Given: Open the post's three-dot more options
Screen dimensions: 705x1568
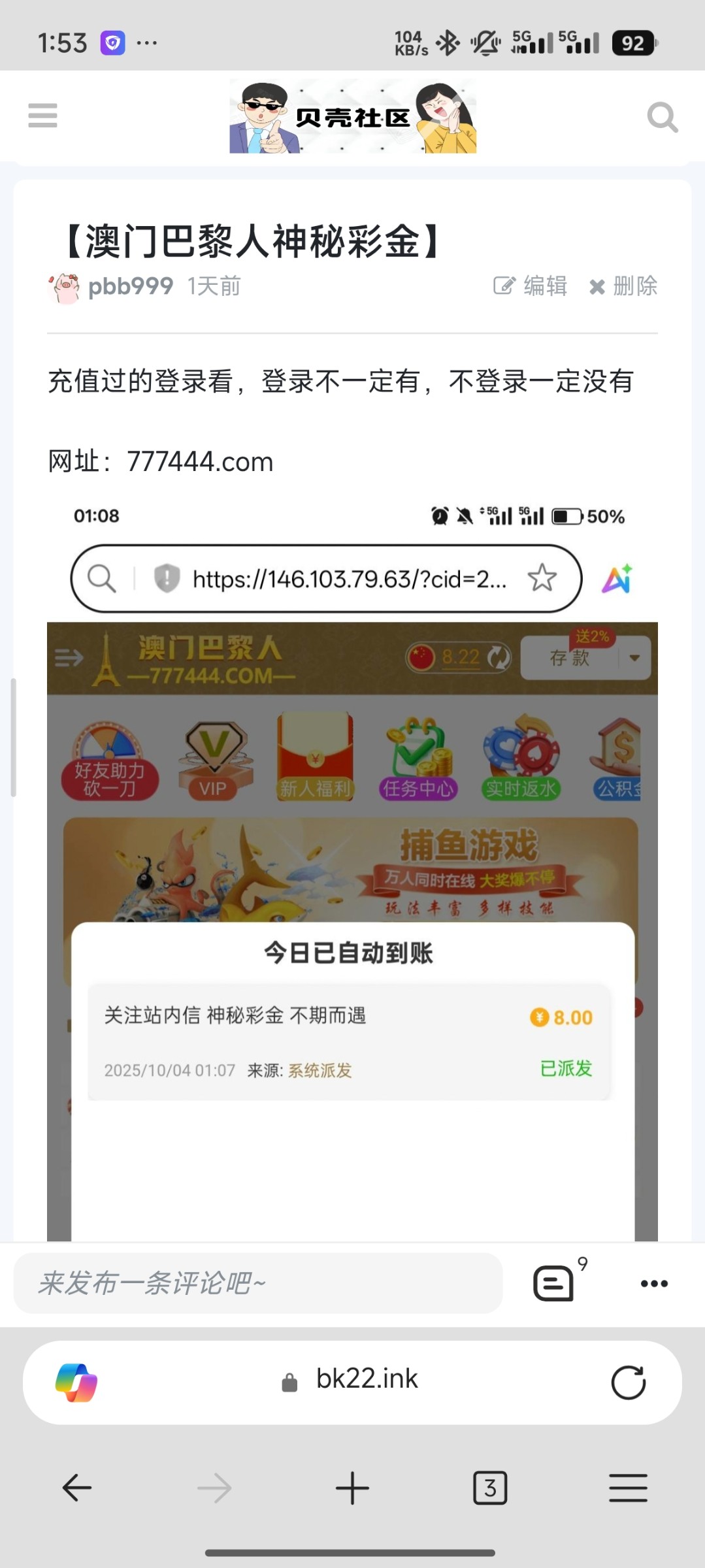Looking at the screenshot, I should click(x=654, y=1283).
